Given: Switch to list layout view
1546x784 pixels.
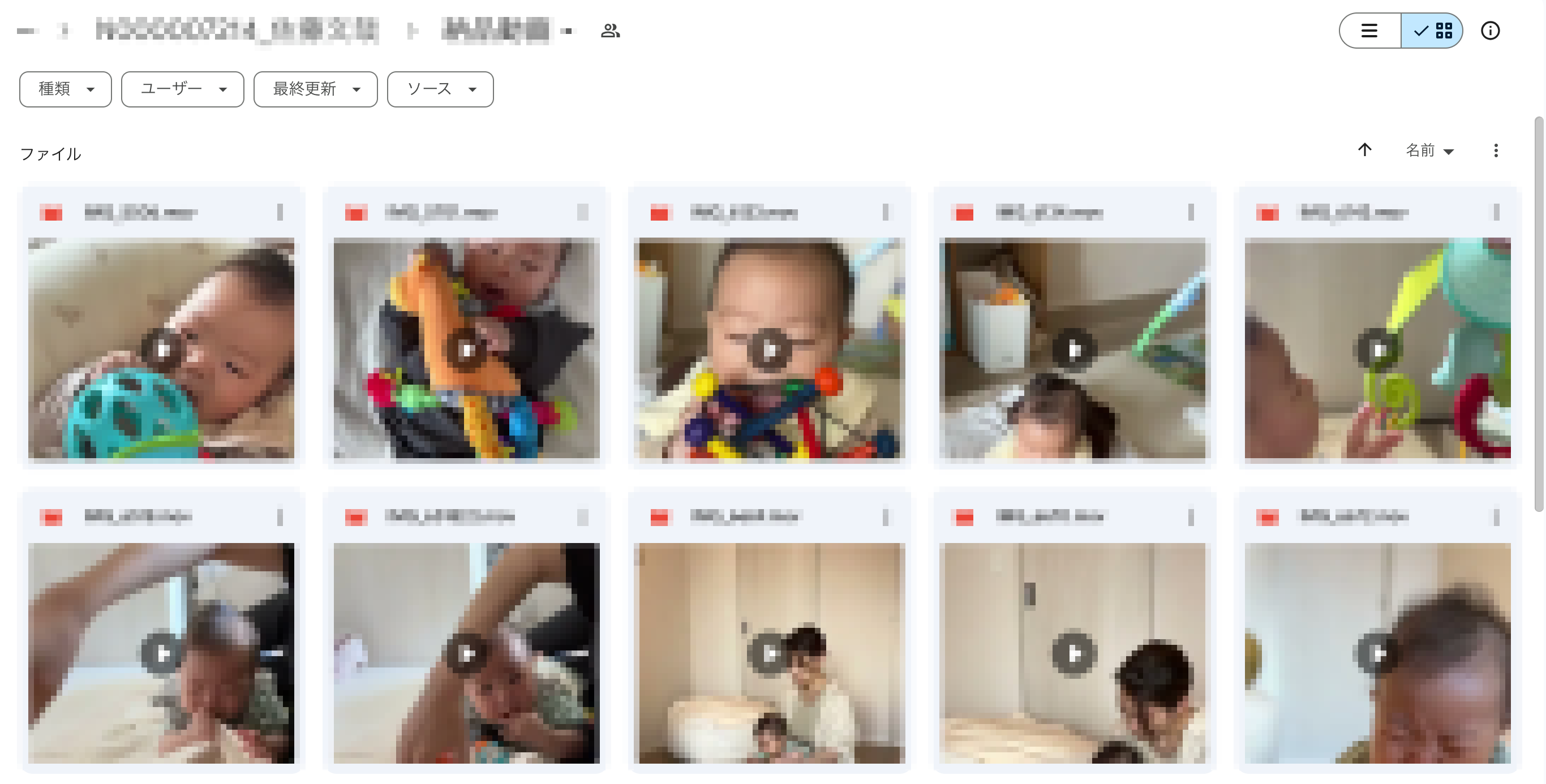Looking at the screenshot, I should pyautogui.click(x=1369, y=31).
